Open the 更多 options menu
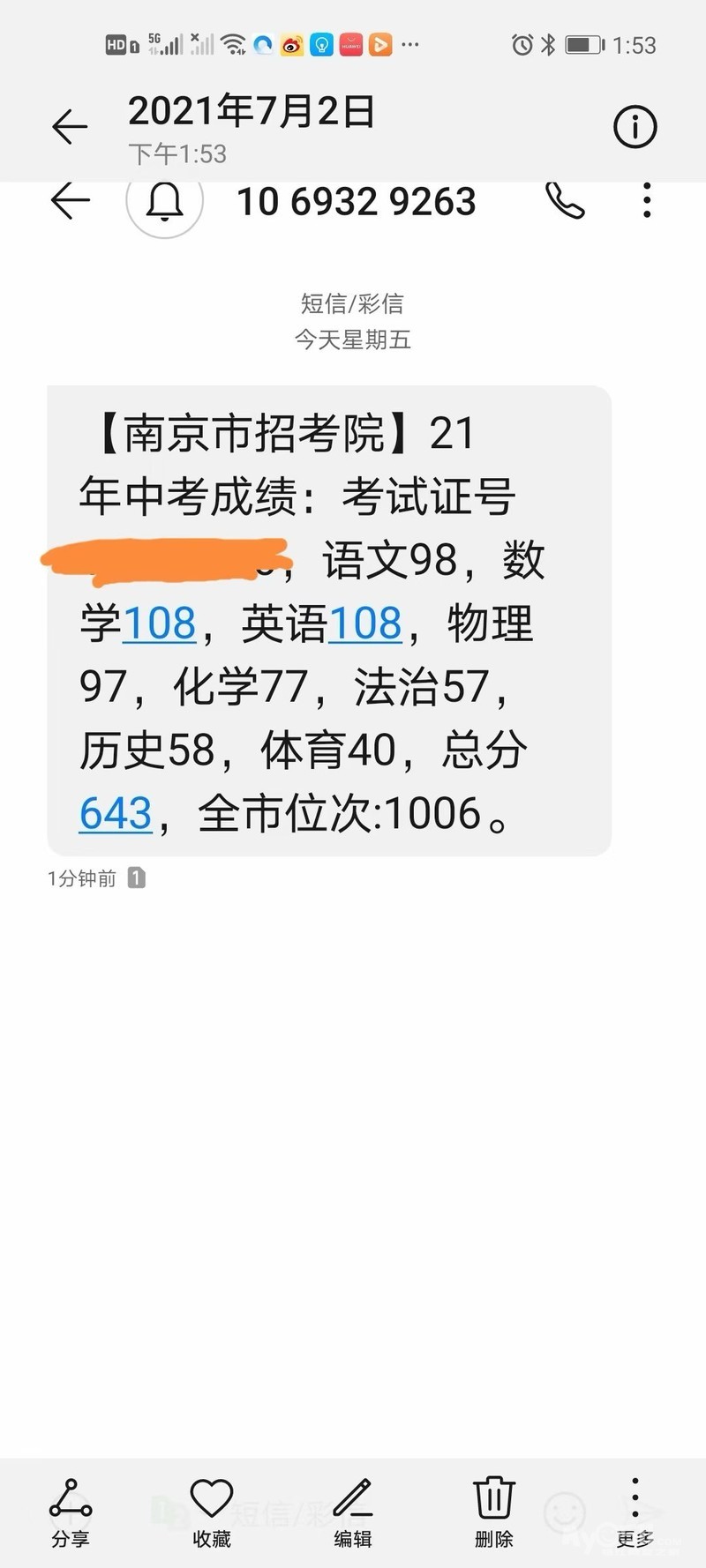 (635, 1513)
